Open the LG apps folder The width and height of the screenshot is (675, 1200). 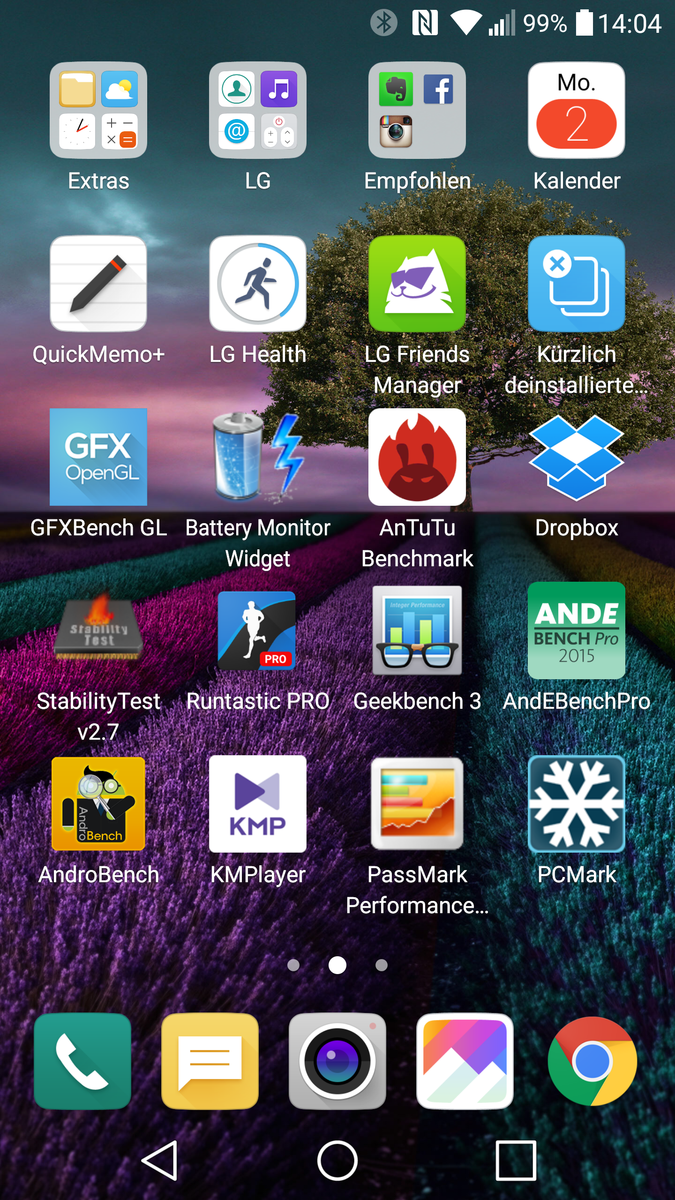(x=257, y=111)
